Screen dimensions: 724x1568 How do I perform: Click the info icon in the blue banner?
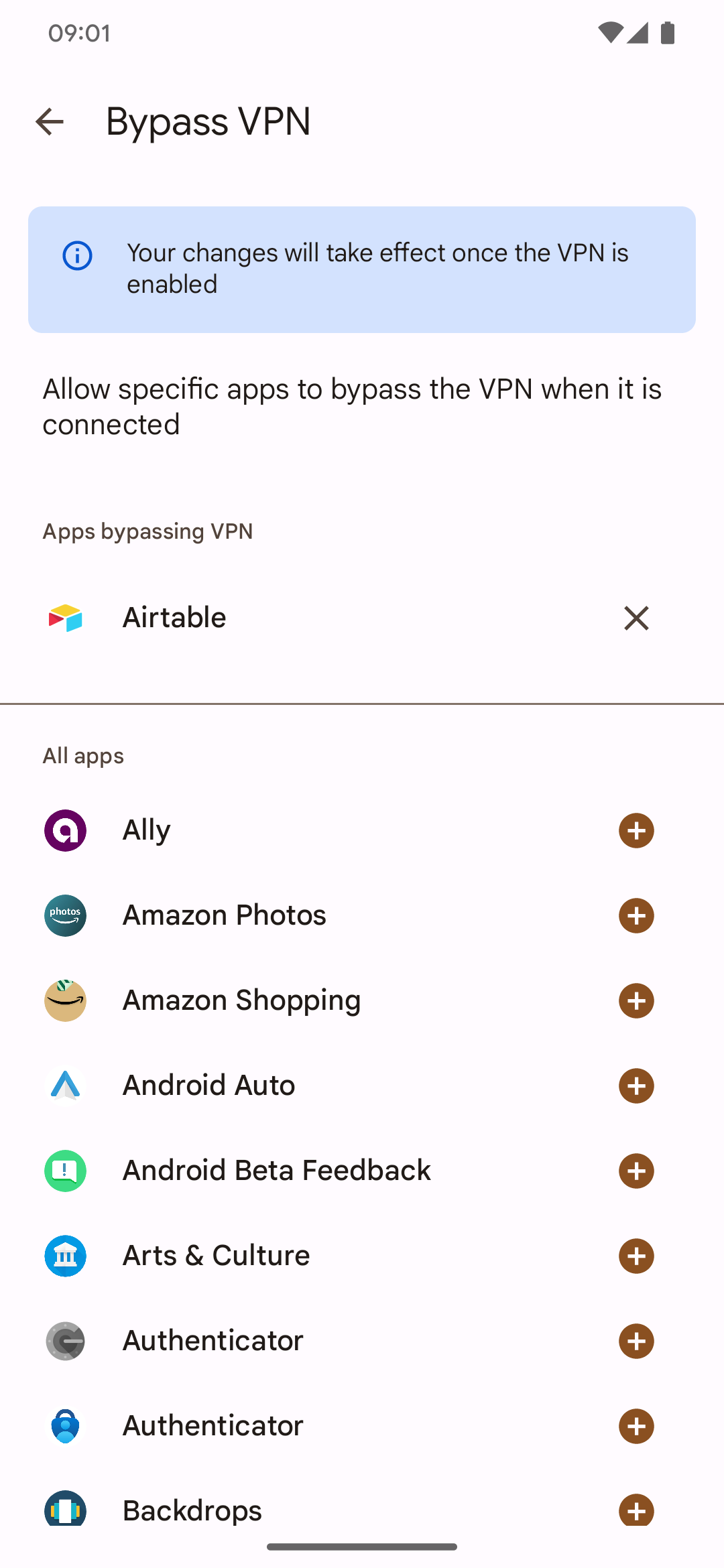coord(76,256)
